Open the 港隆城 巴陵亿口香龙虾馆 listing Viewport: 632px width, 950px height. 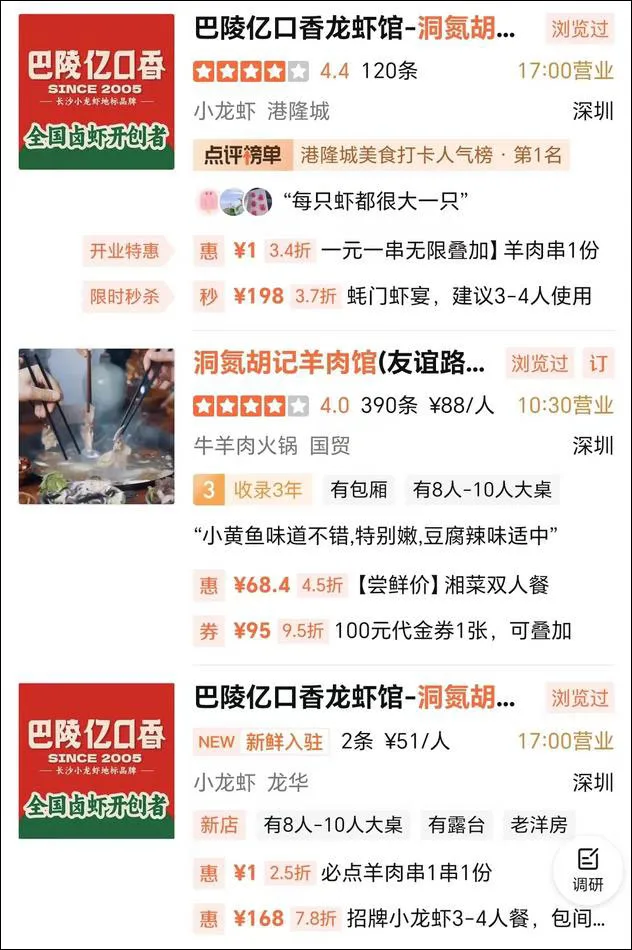[355, 29]
